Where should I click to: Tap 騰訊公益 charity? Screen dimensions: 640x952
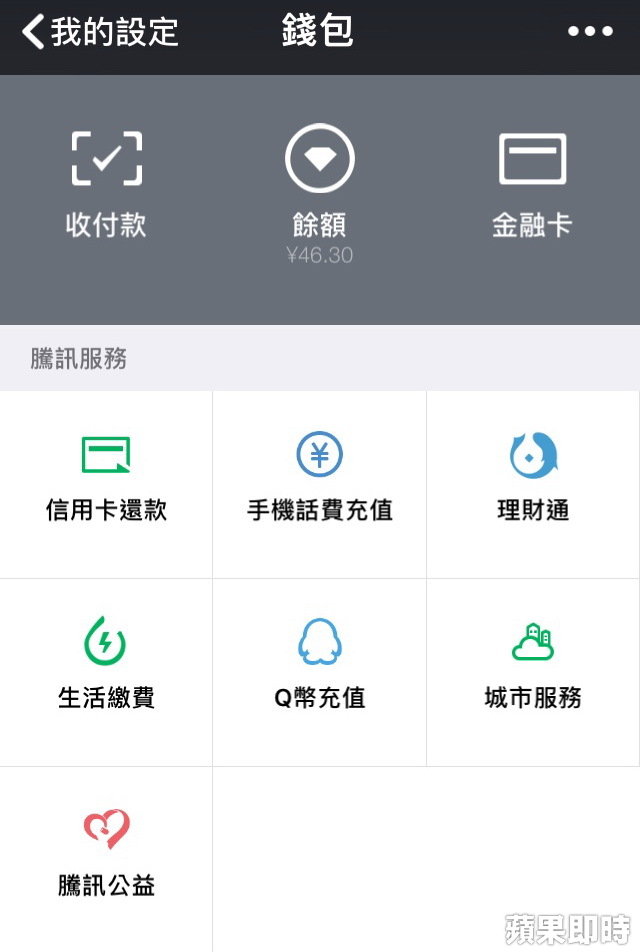(x=106, y=859)
